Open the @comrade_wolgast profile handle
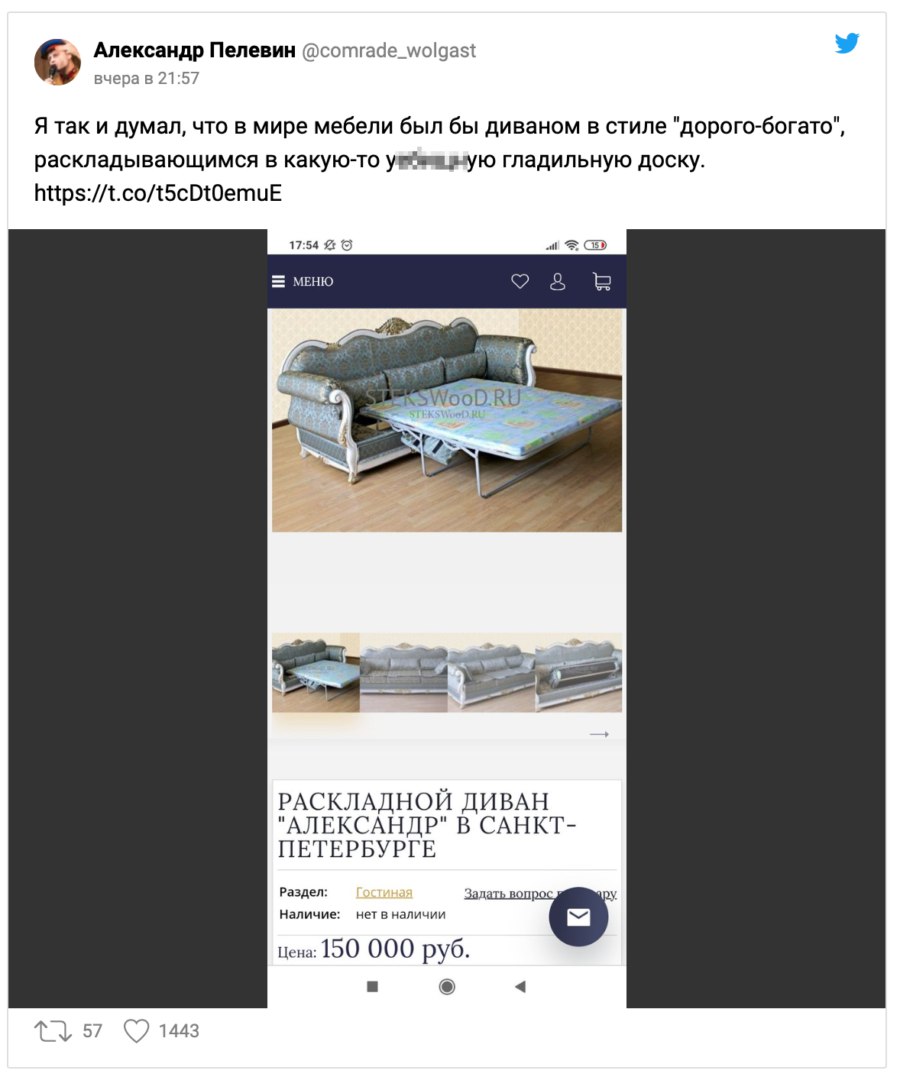The width and height of the screenshot is (900, 1077). [388, 50]
